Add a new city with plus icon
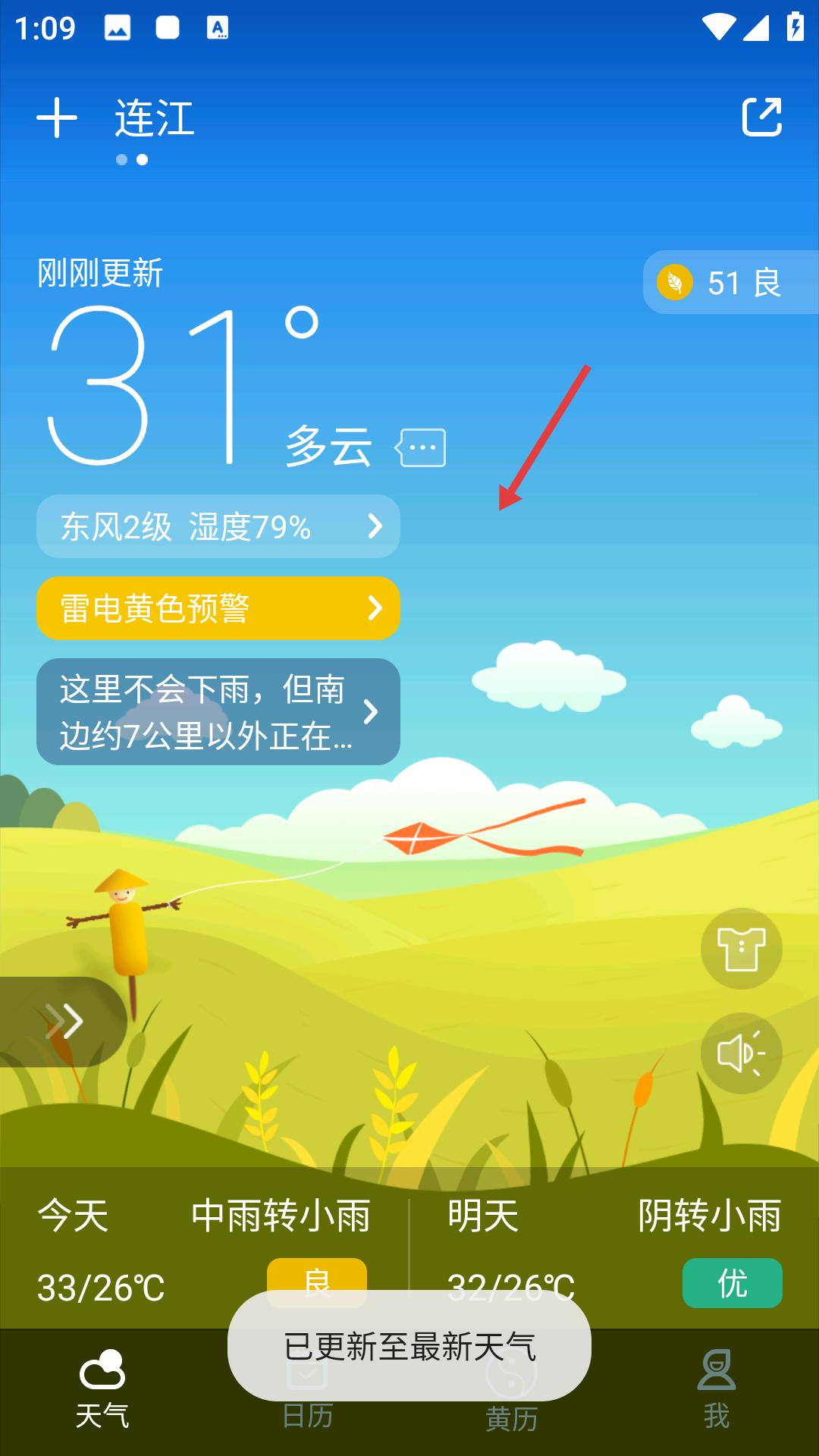 pyautogui.click(x=57, y=118)
